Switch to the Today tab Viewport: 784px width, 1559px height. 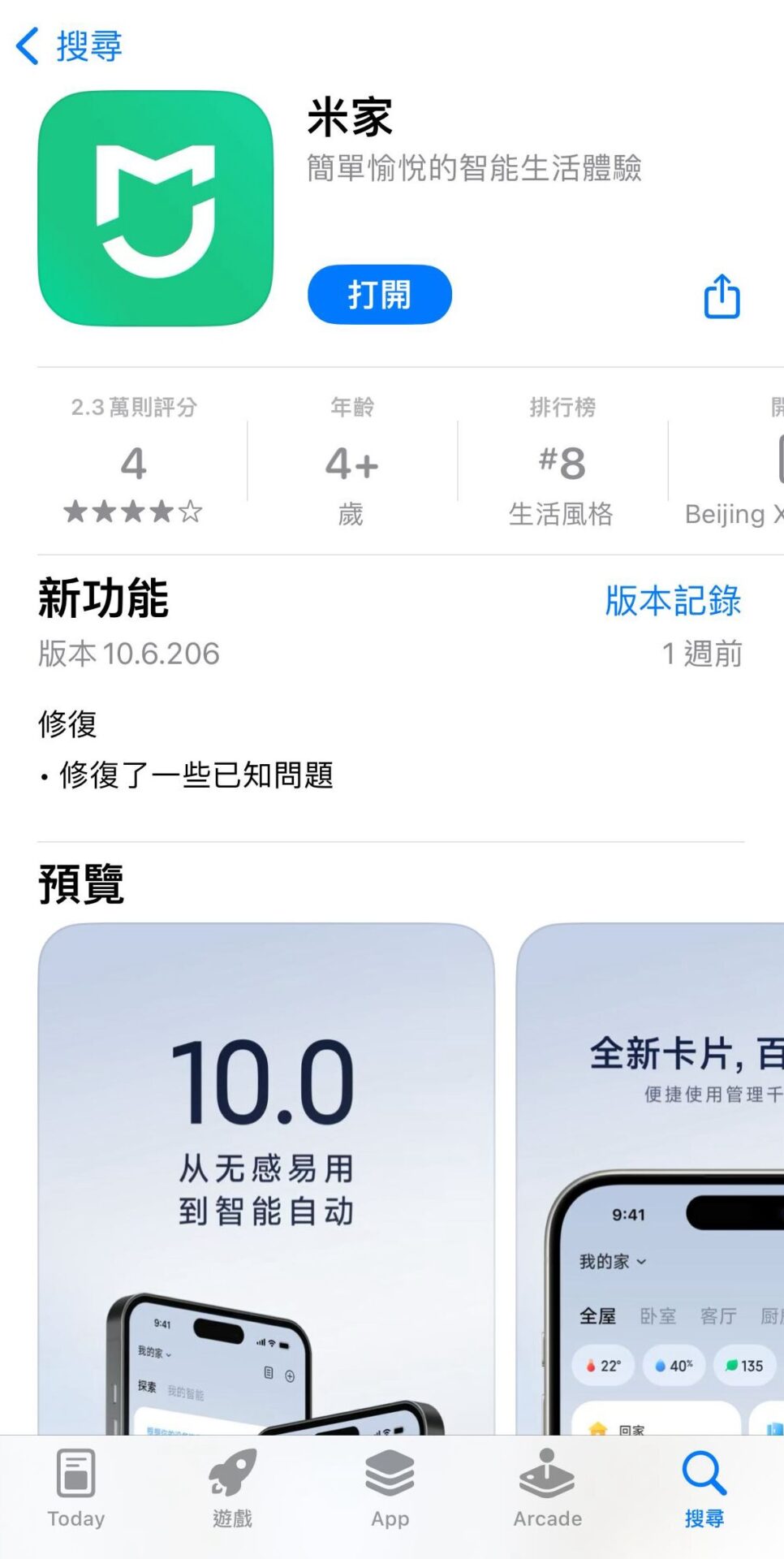[x=76, y=1489]
